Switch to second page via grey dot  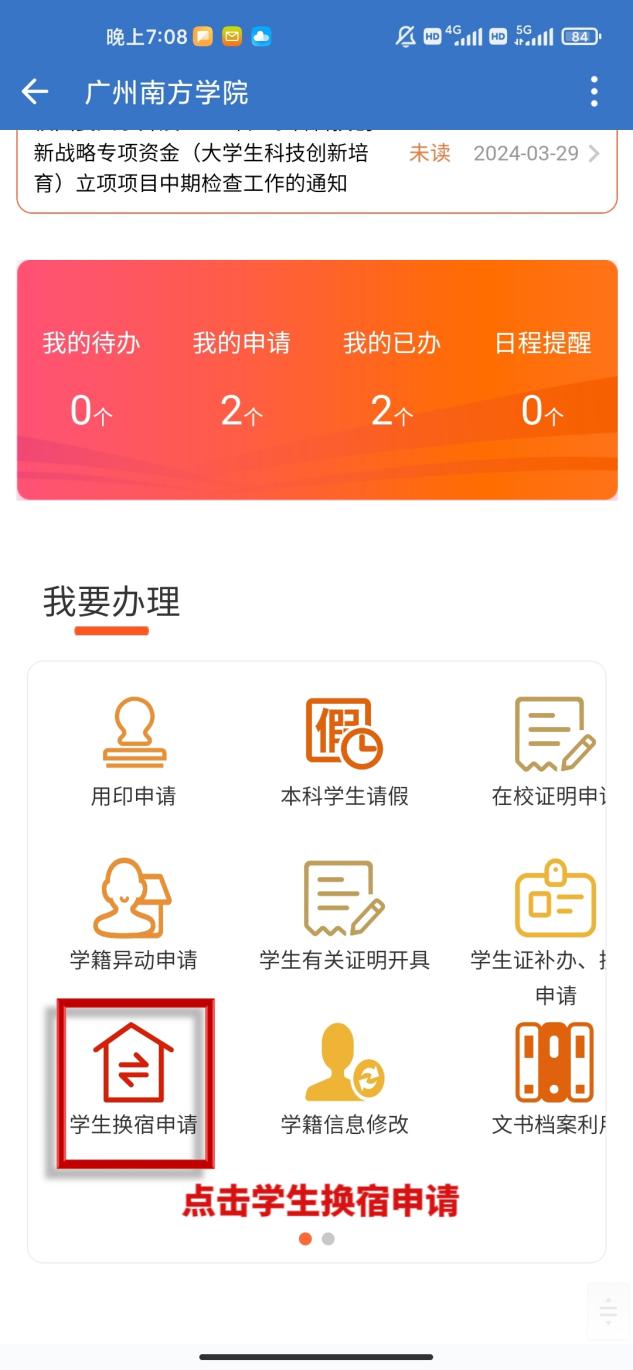[x=328, y=1239]
